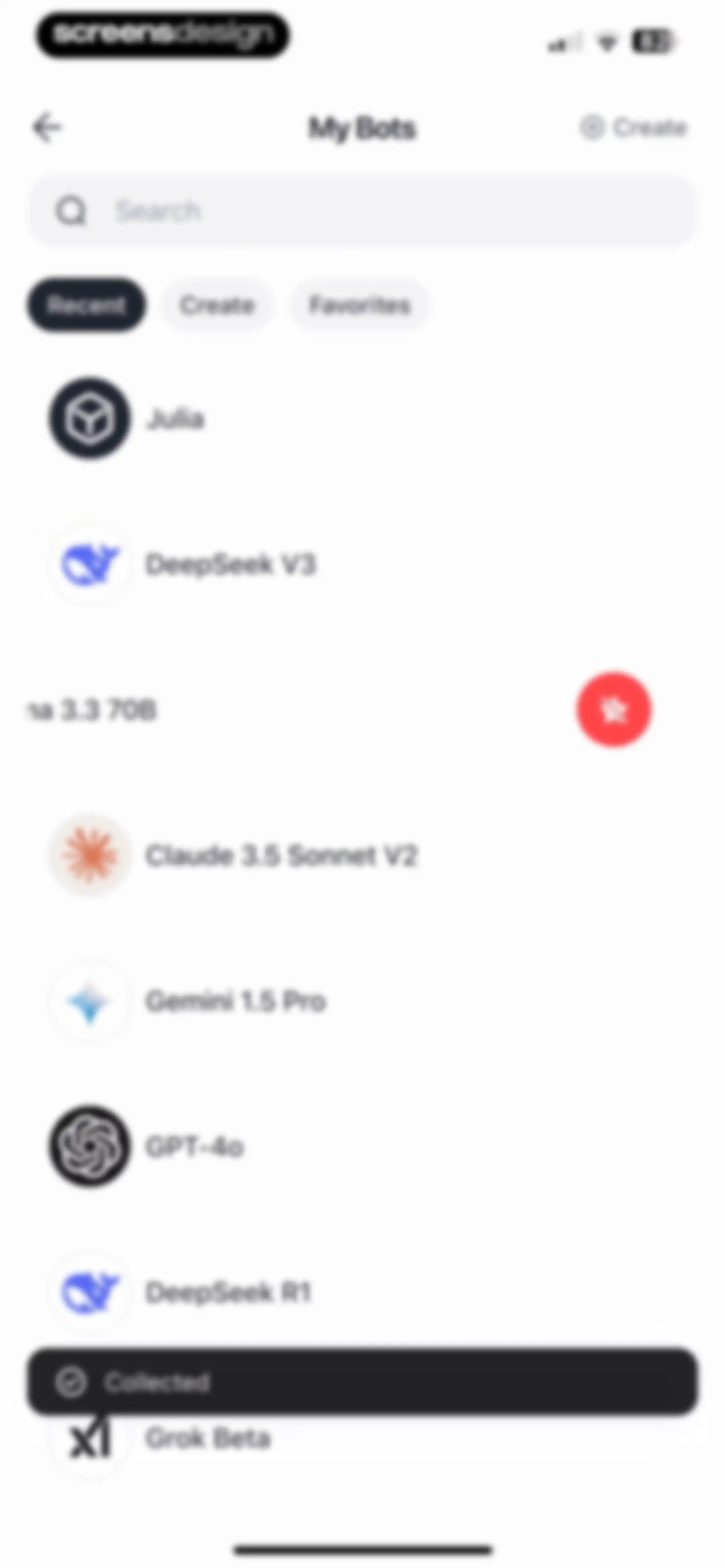This screenshot has width=725, height=1568.
Task: Open the Search field
Action: coord(362,211)
